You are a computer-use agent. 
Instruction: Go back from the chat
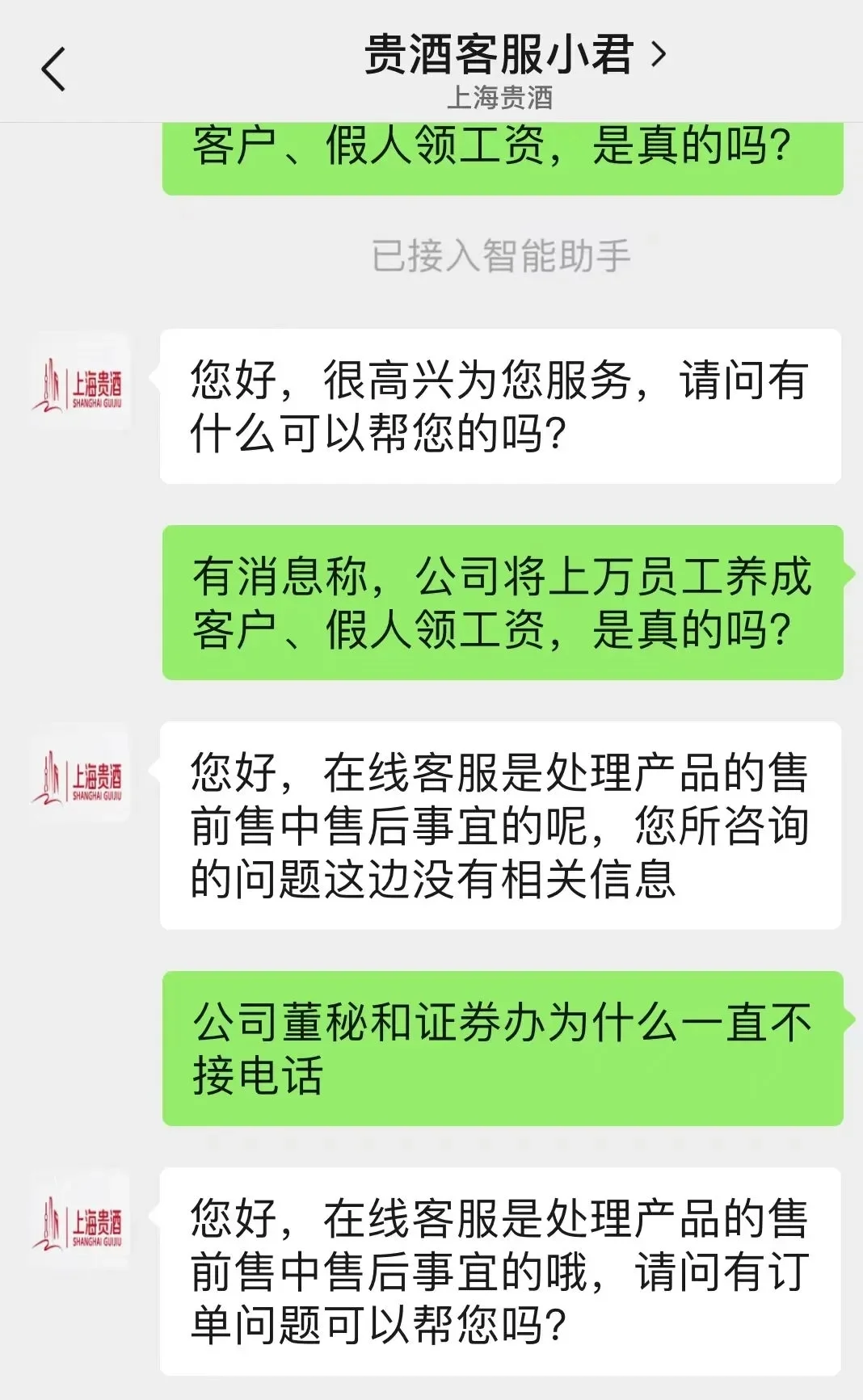53,69
